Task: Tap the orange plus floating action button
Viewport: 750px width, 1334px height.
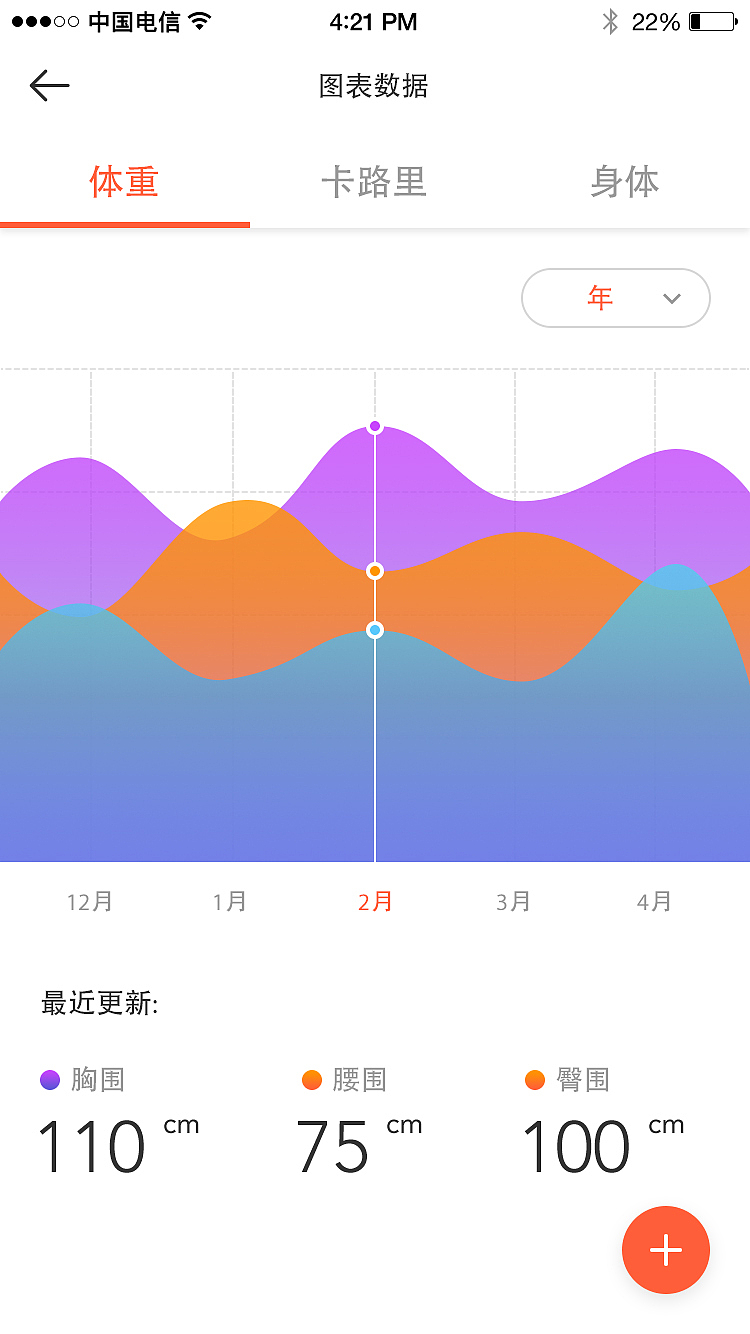Action: point(666,1250)
